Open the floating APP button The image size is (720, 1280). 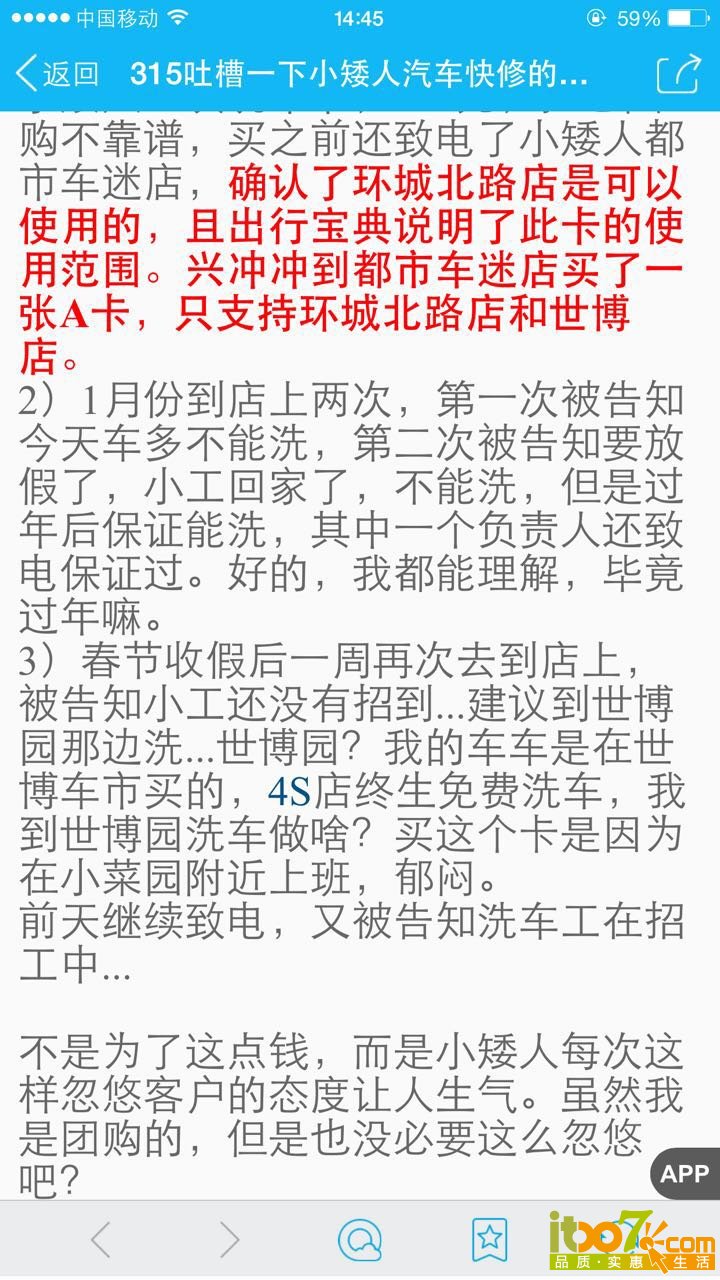coord(686,1173)
